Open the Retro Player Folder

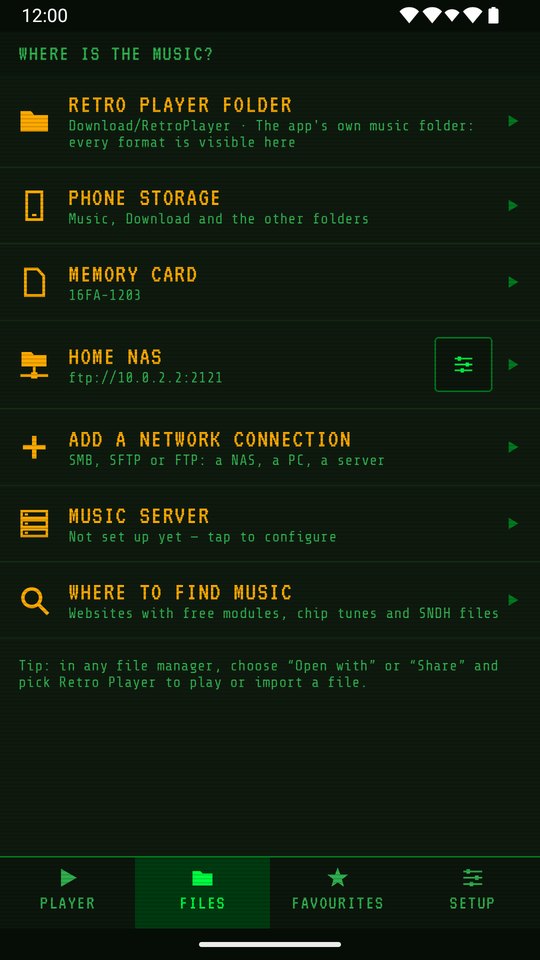270,121
